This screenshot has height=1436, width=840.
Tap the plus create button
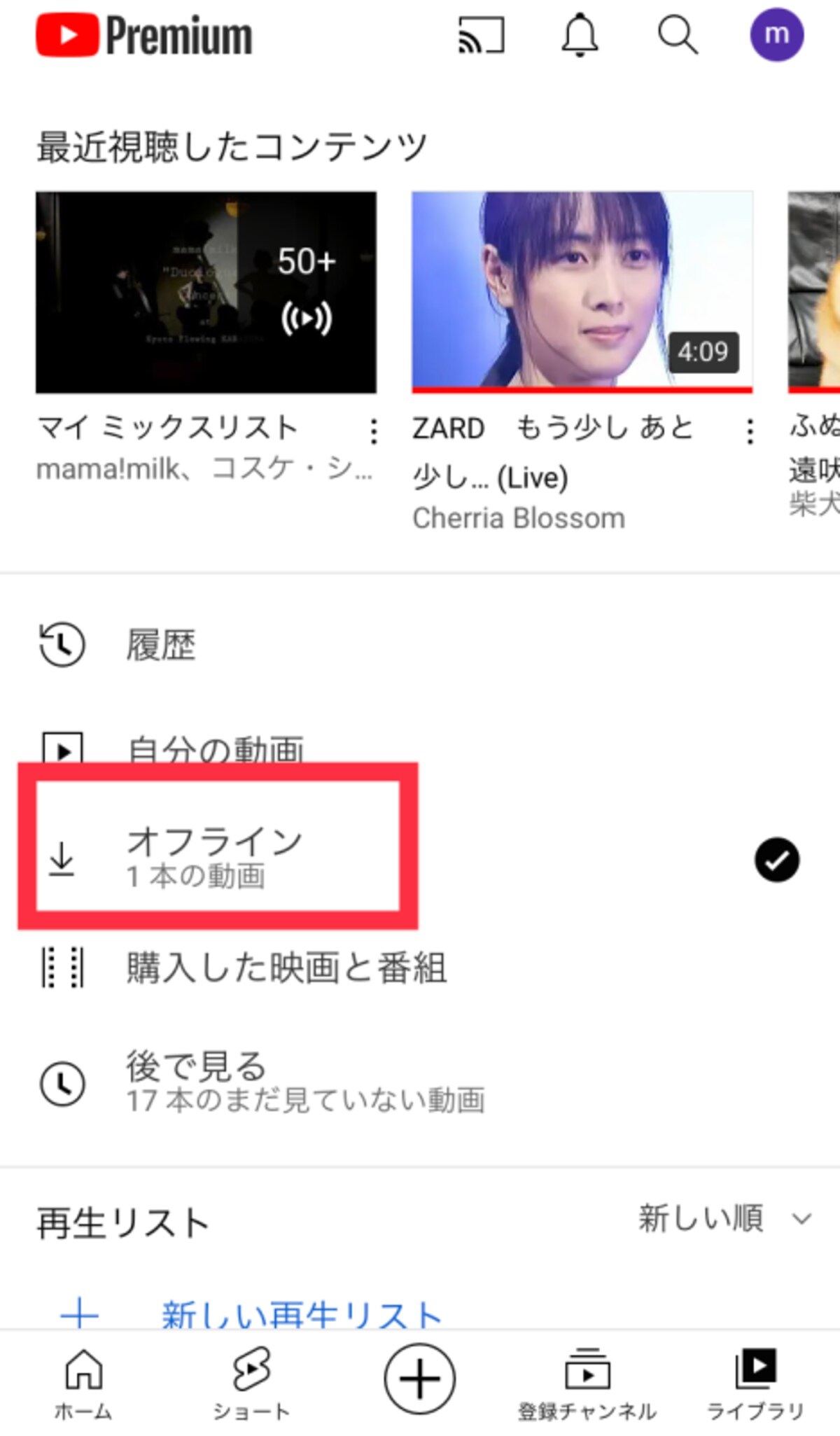[x=420, y=1379]
